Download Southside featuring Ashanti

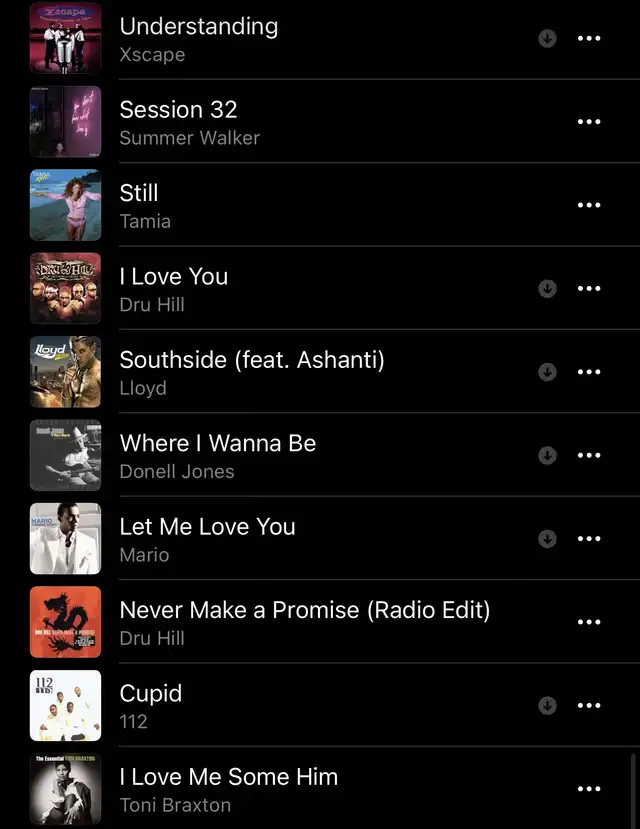[547, 372]
